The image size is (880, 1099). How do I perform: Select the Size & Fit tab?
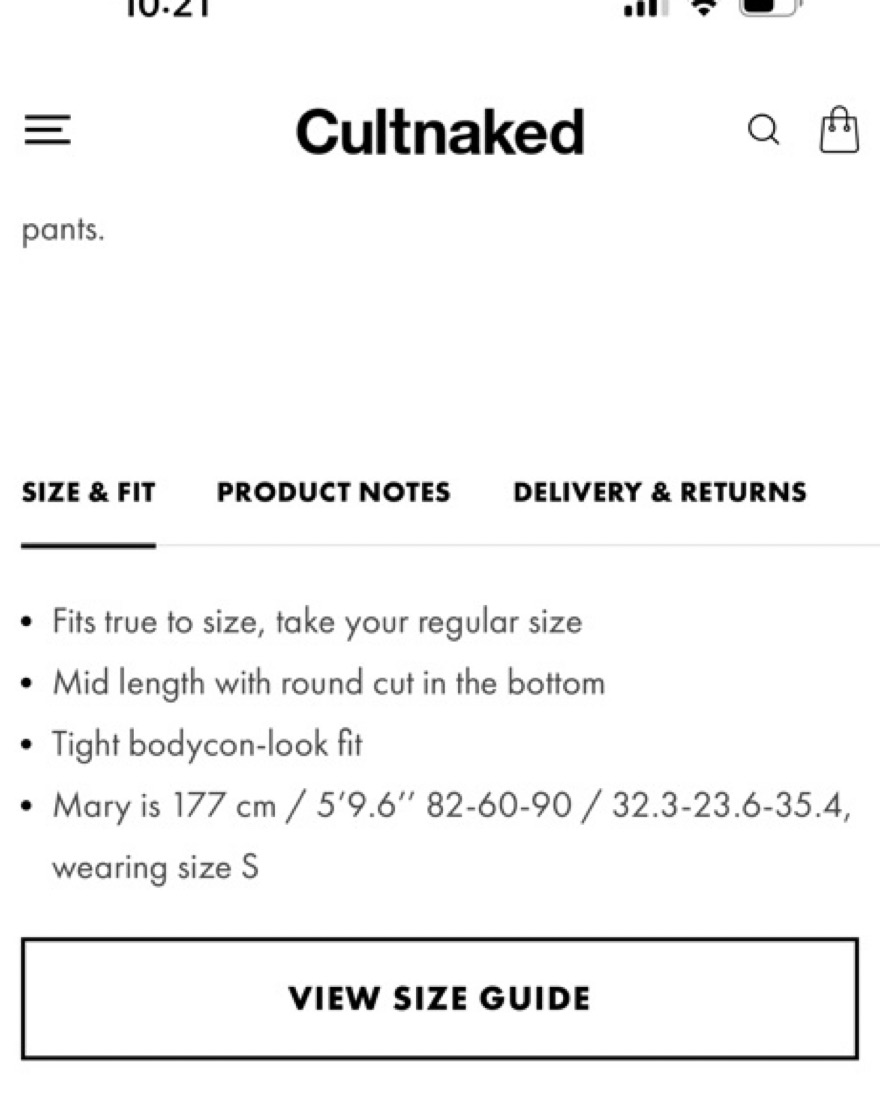pyautogui.click(x=88, y=492)
